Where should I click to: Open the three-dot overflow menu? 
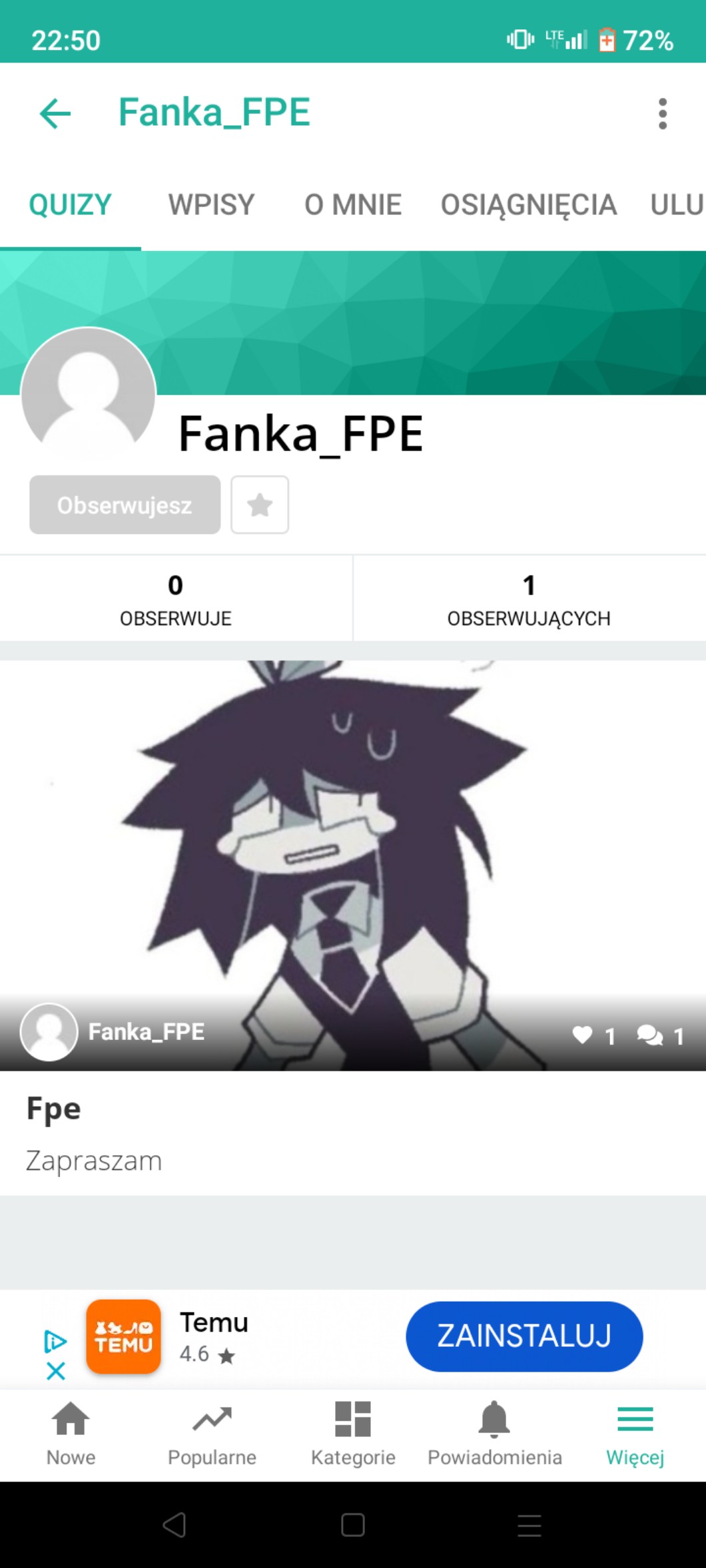point(662,114)
